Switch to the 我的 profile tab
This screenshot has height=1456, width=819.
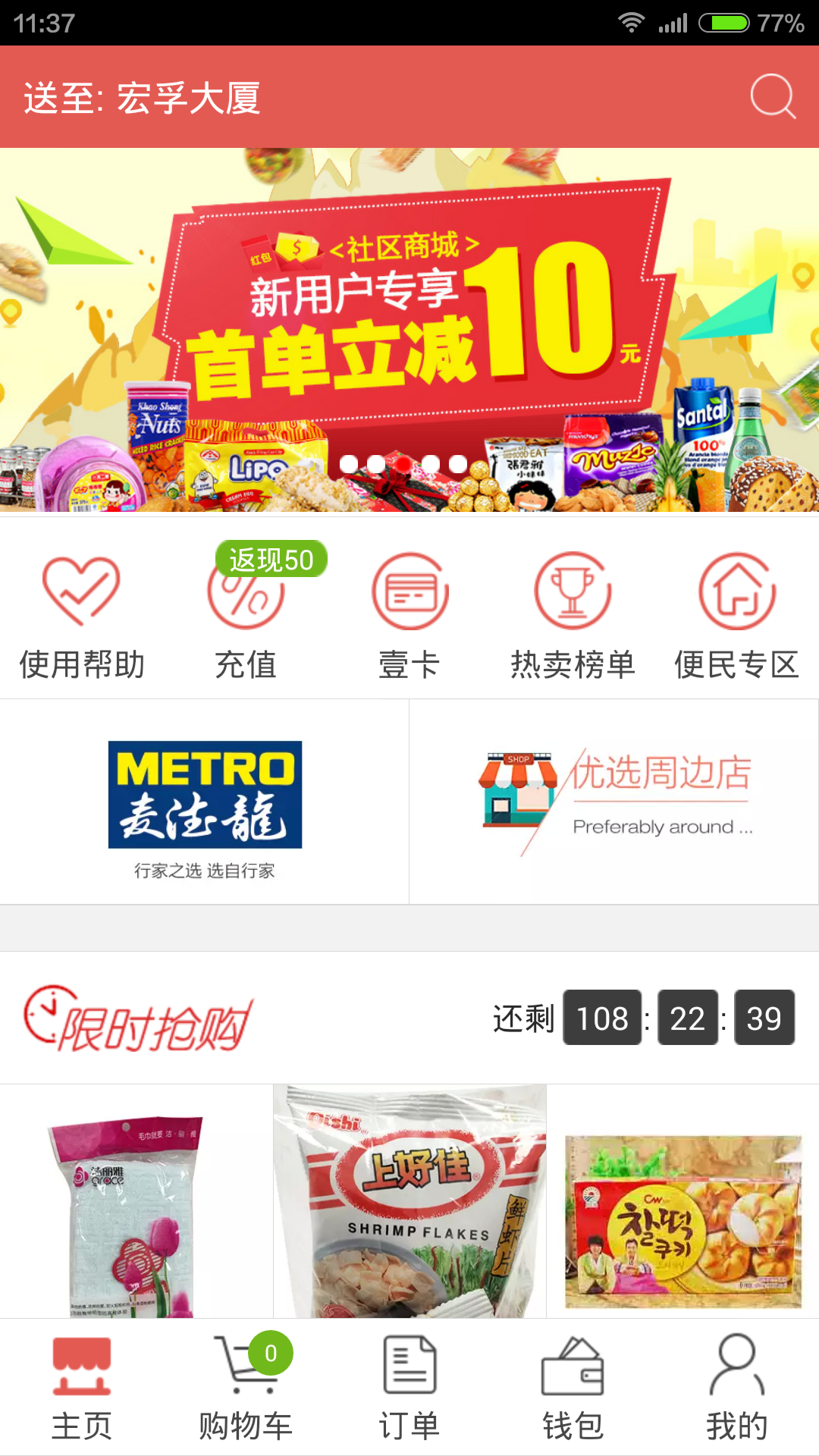pyautogui.click(x=737, y=1388)
